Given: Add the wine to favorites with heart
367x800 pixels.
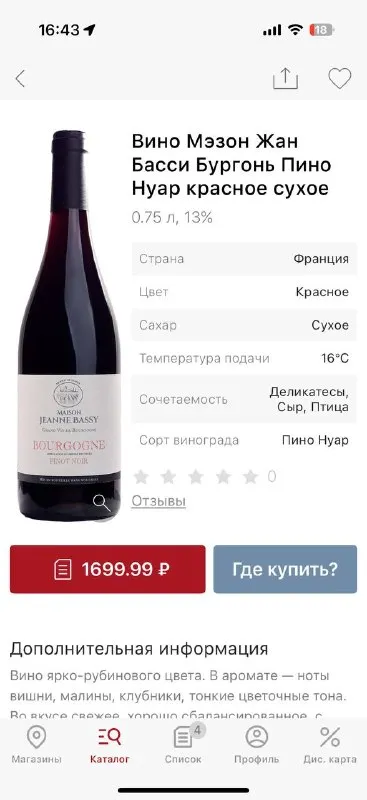Looking at the screenshot, I should tap(339, 79).
